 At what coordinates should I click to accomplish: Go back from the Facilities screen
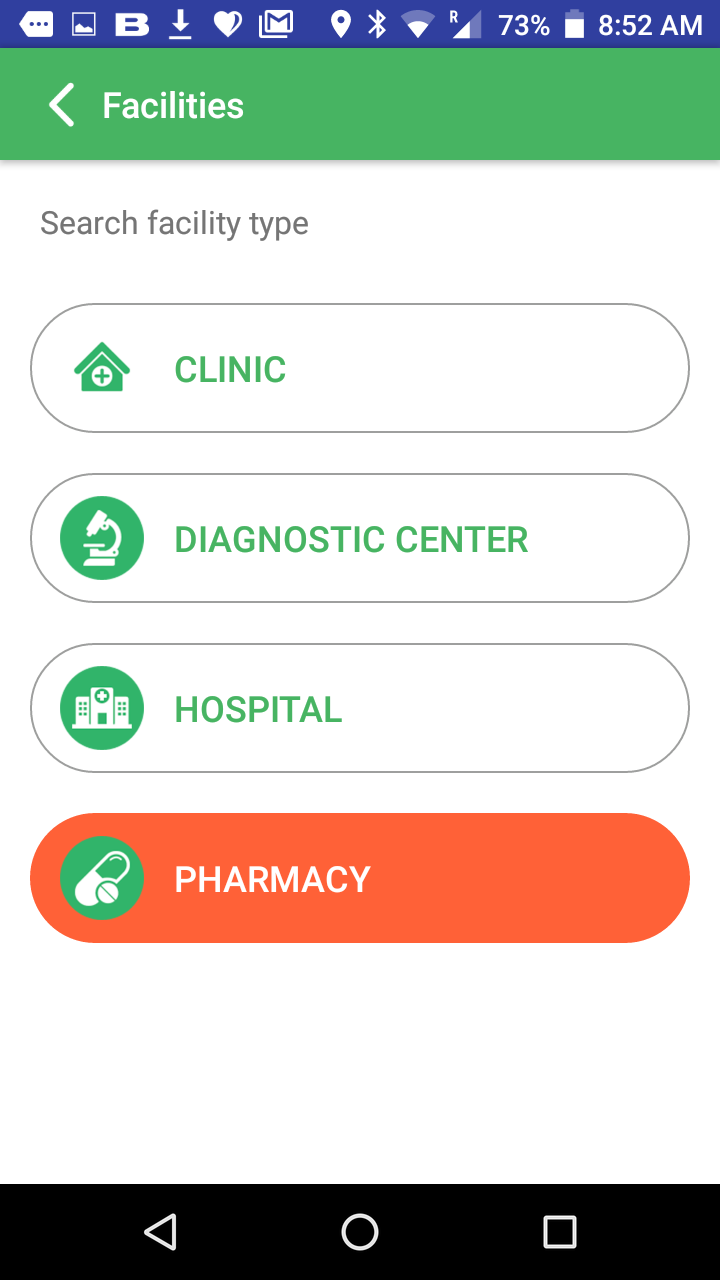pos(62,105)
